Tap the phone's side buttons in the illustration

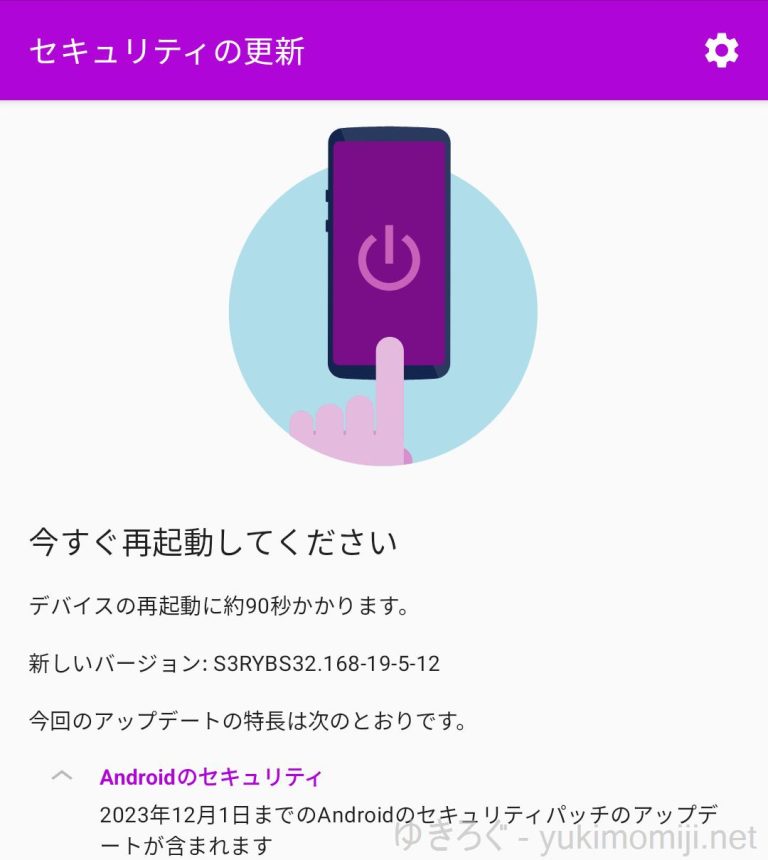[x=325, y=210]
